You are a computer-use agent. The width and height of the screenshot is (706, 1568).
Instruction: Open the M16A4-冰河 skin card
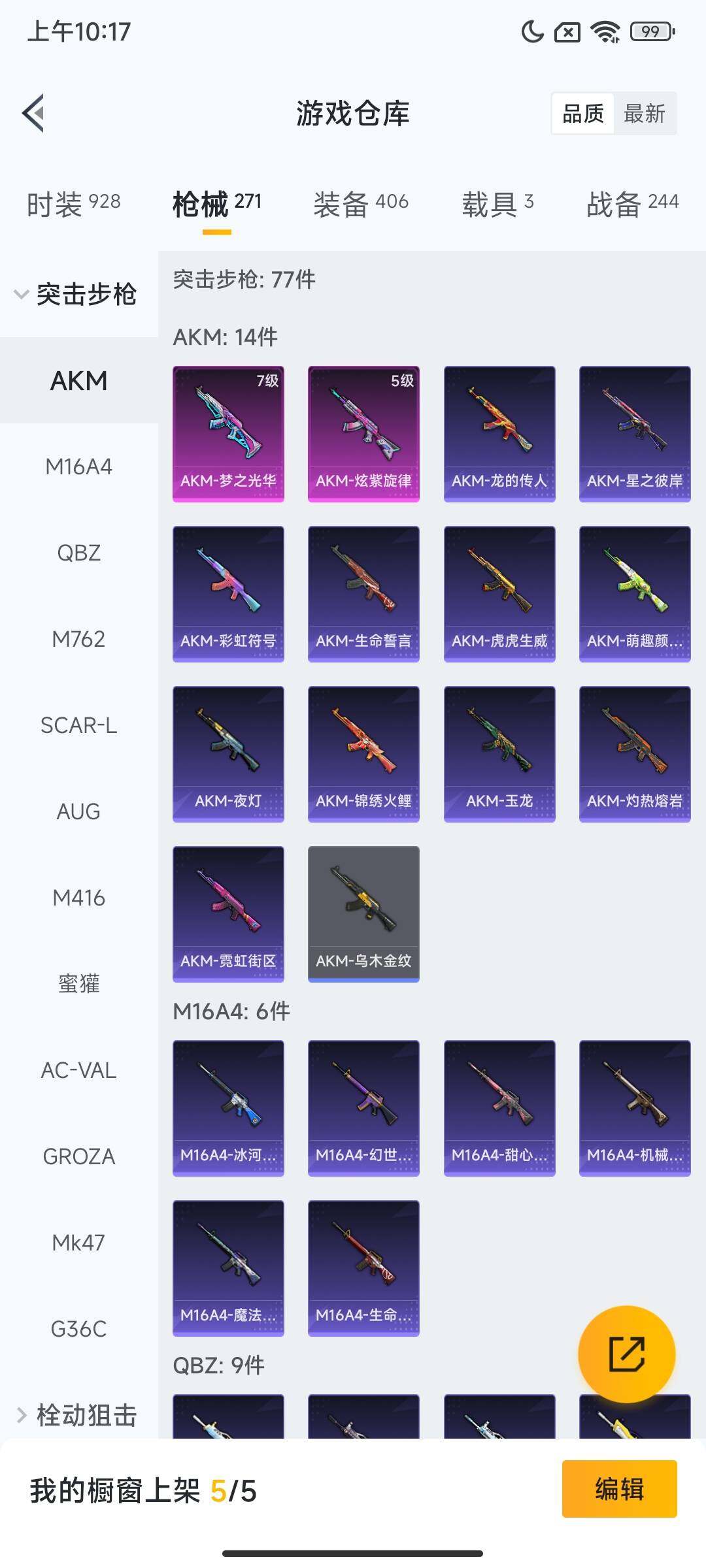[228, 1108]
